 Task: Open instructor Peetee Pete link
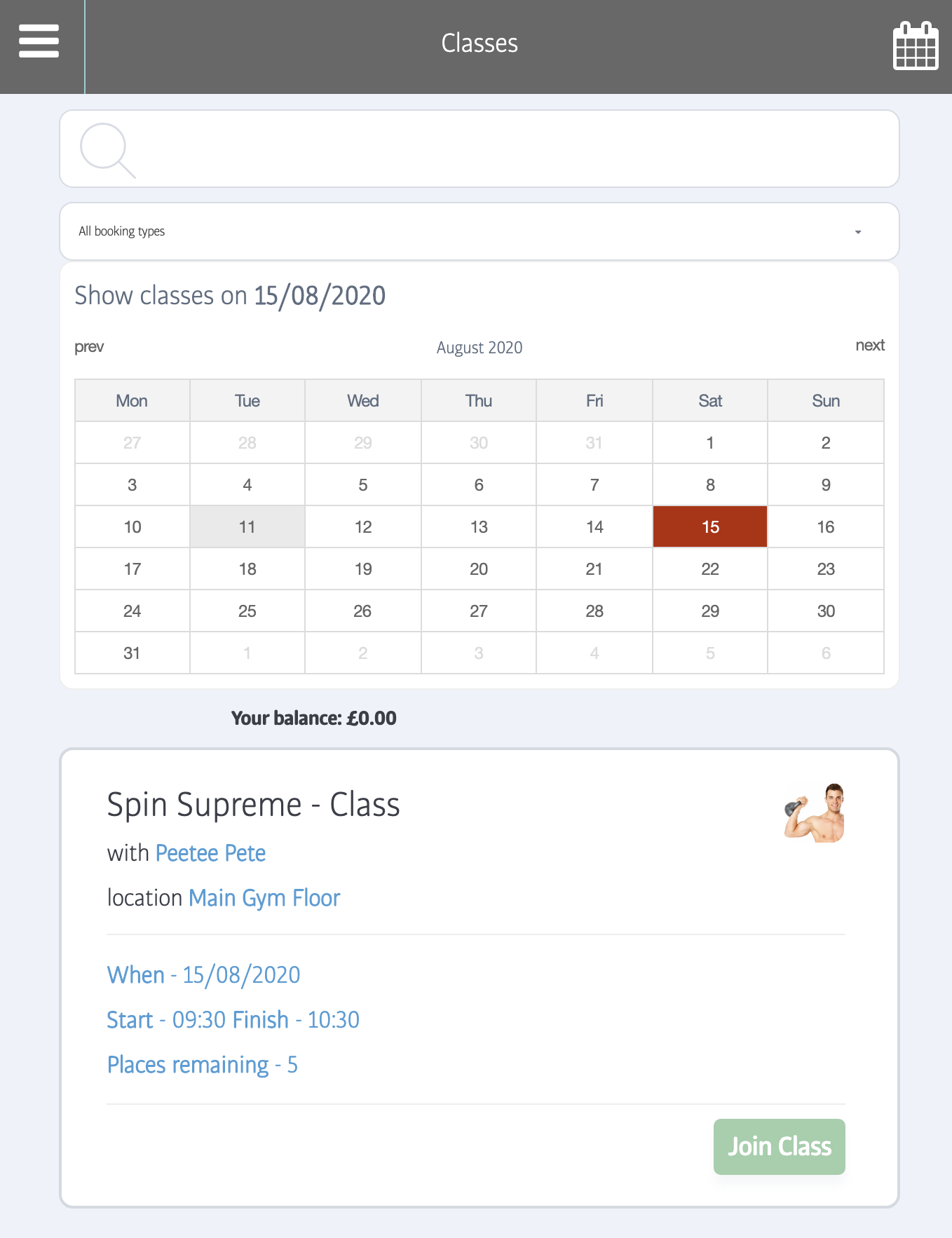[x=210, y=853]
